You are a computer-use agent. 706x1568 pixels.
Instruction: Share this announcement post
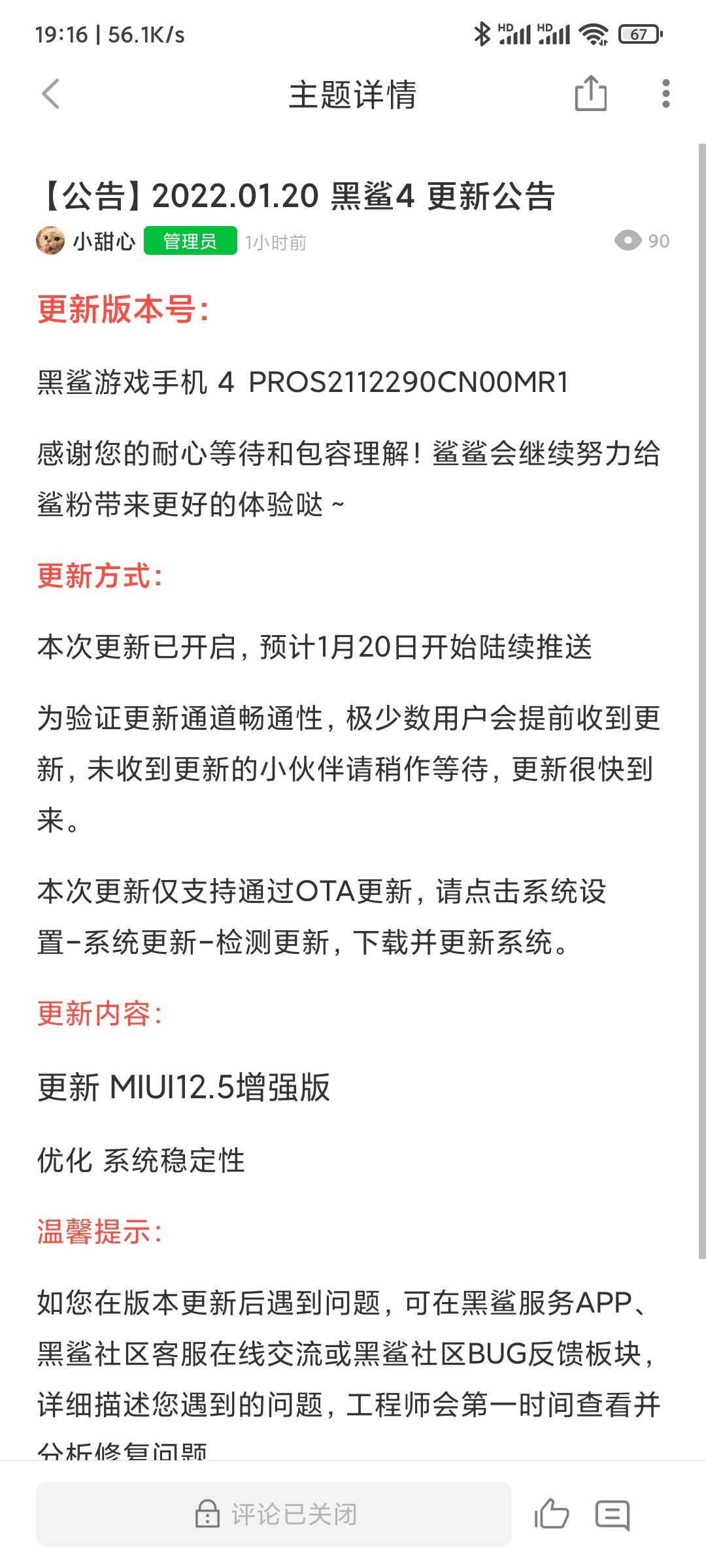(x=590, y=93)
